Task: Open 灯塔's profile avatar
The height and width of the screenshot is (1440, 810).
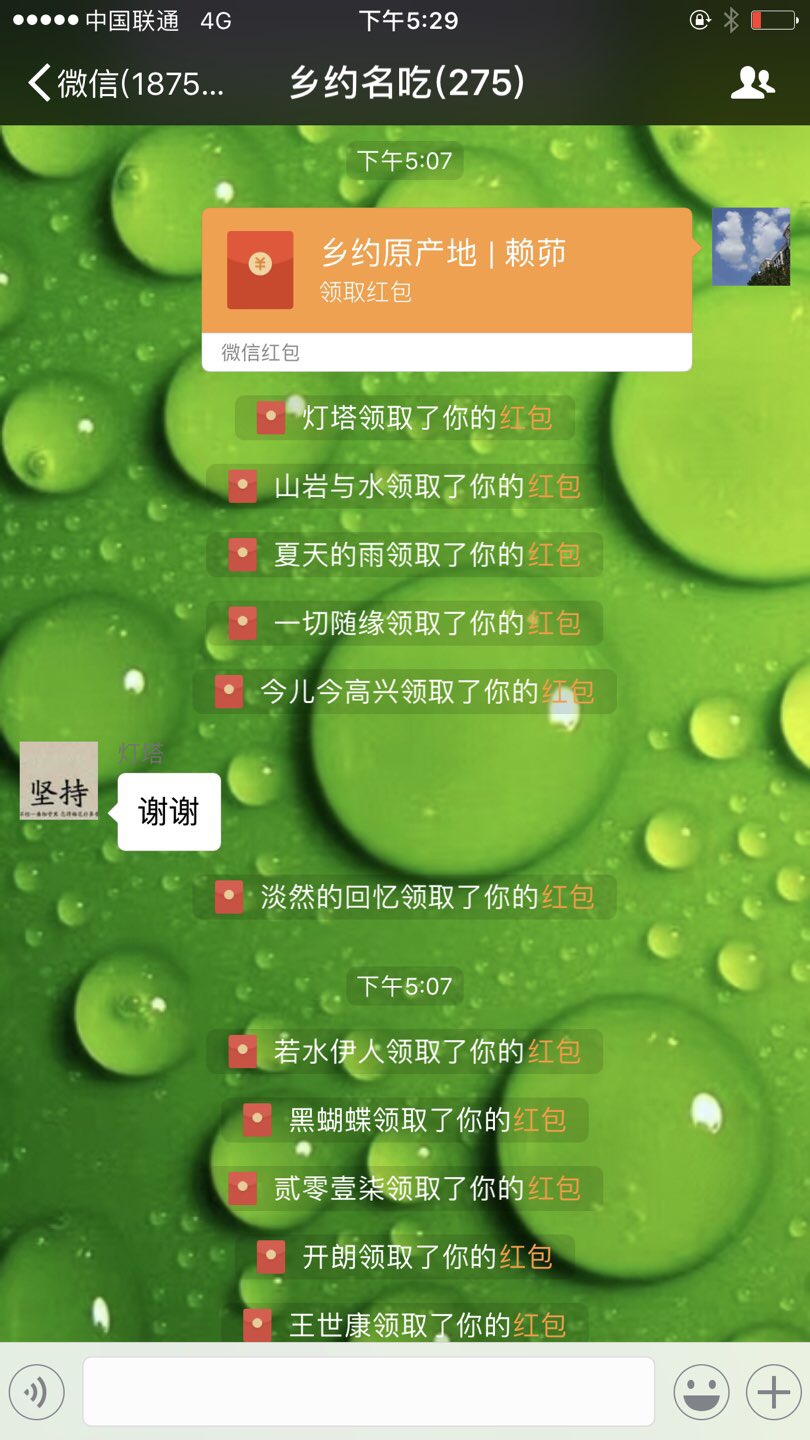Action: point(59,781)
